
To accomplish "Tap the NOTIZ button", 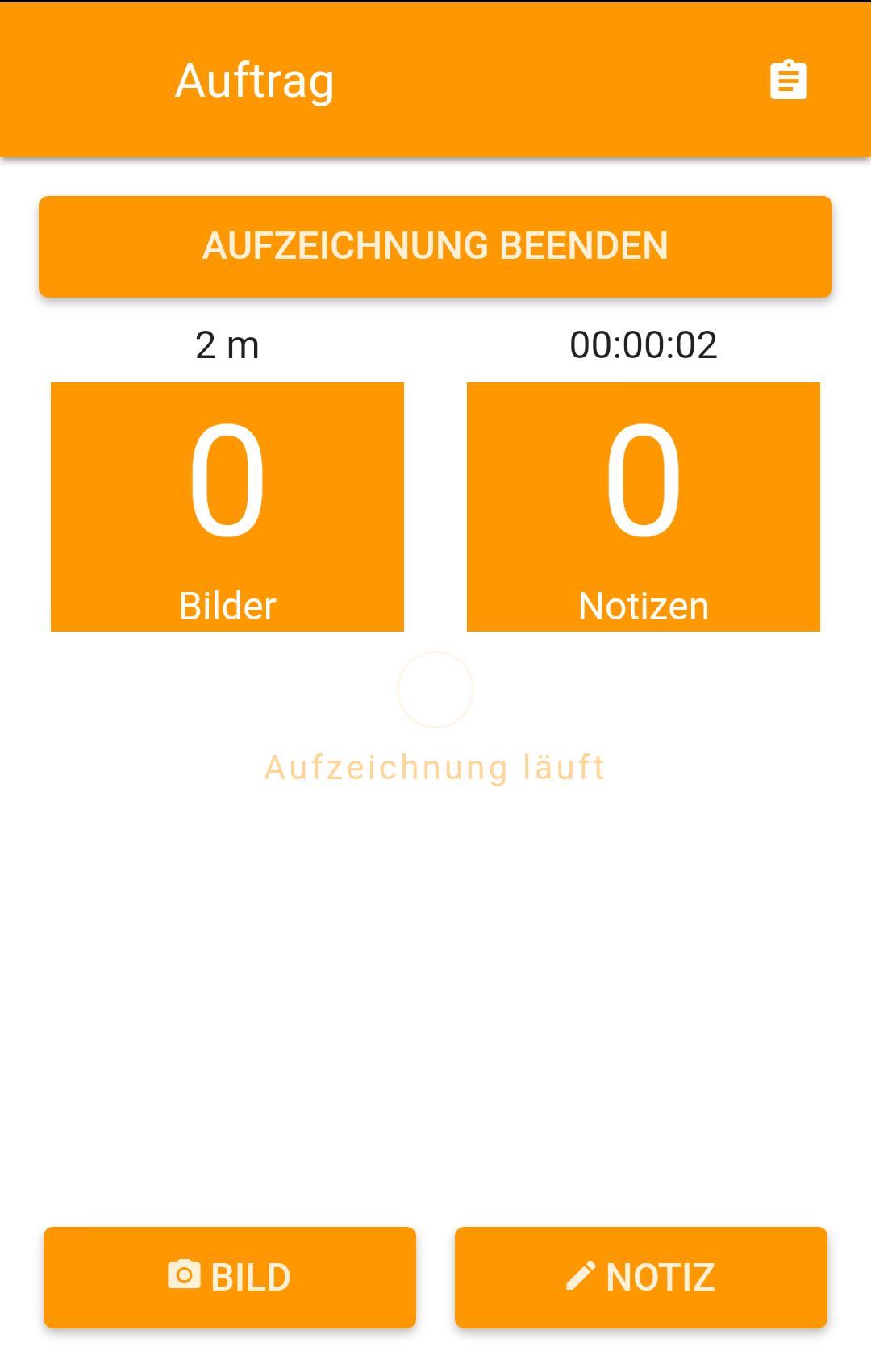I will click(641, 1275).
